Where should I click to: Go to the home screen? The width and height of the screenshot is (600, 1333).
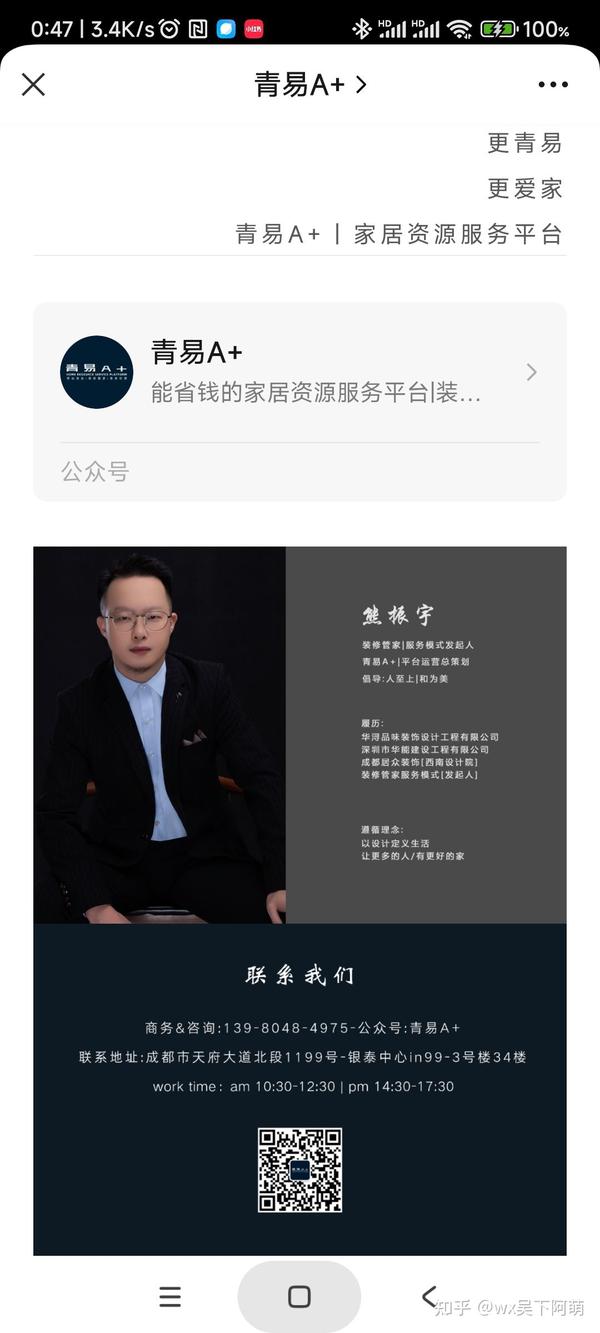click(299, 1297)
